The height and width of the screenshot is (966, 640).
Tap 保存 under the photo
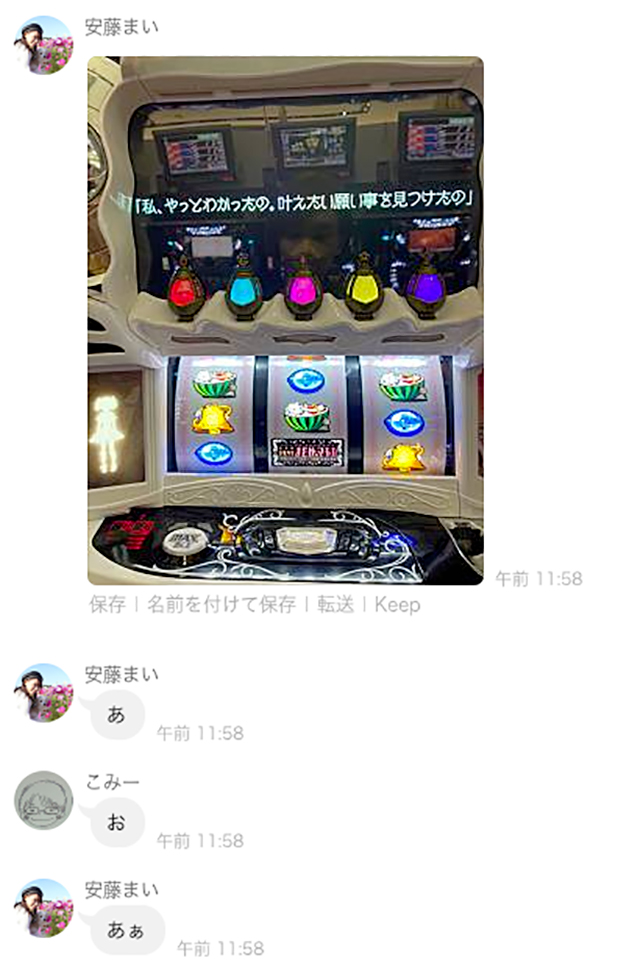(107, 605)
